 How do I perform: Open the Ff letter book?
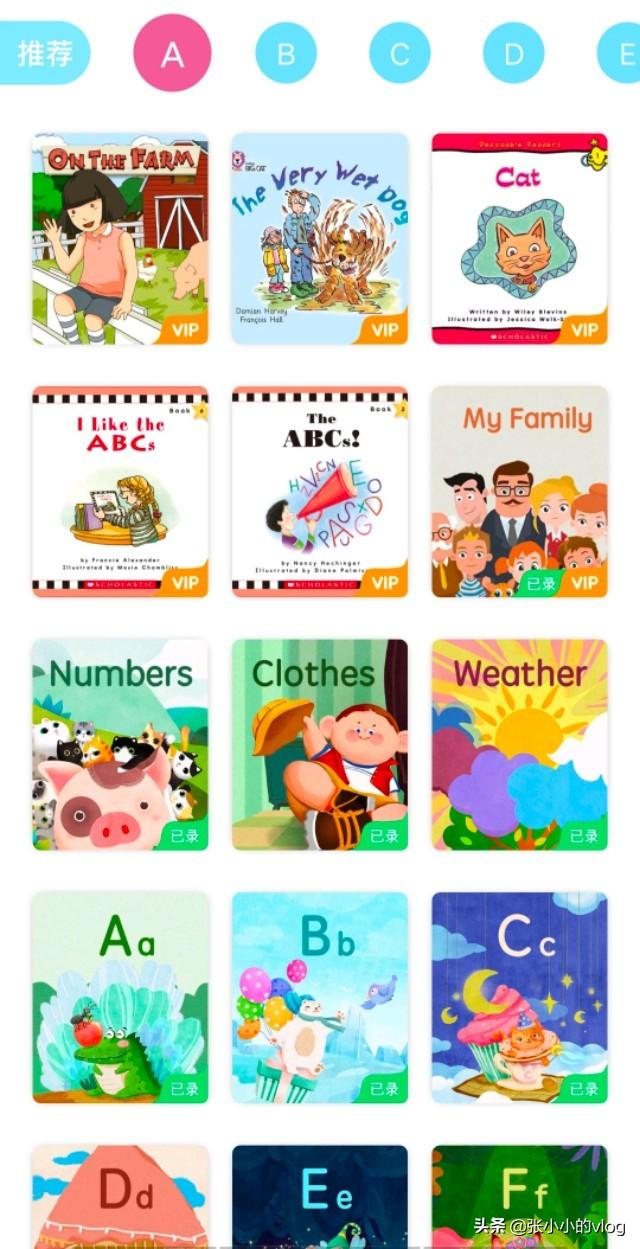click(520, 1197)
